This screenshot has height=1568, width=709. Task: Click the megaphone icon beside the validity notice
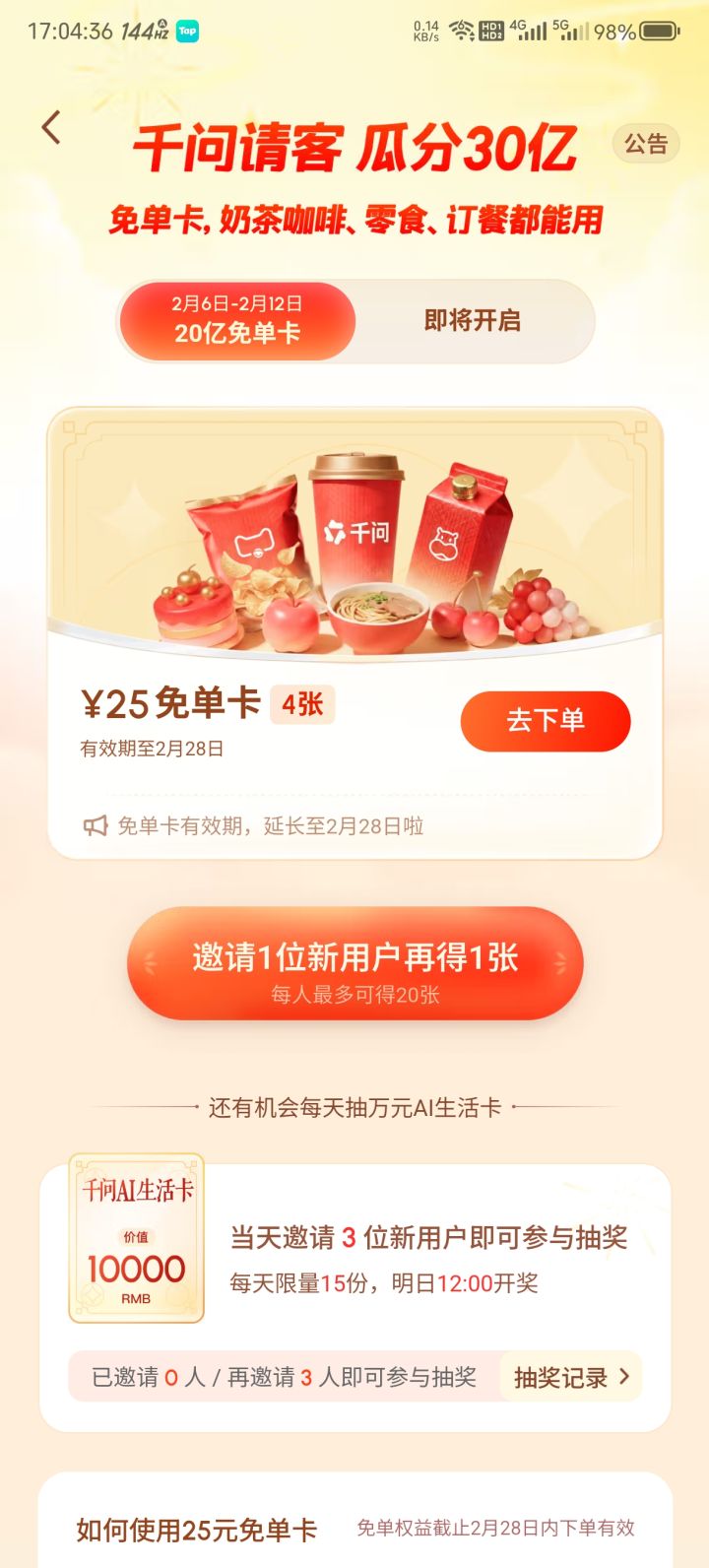(x=96, y=825)
